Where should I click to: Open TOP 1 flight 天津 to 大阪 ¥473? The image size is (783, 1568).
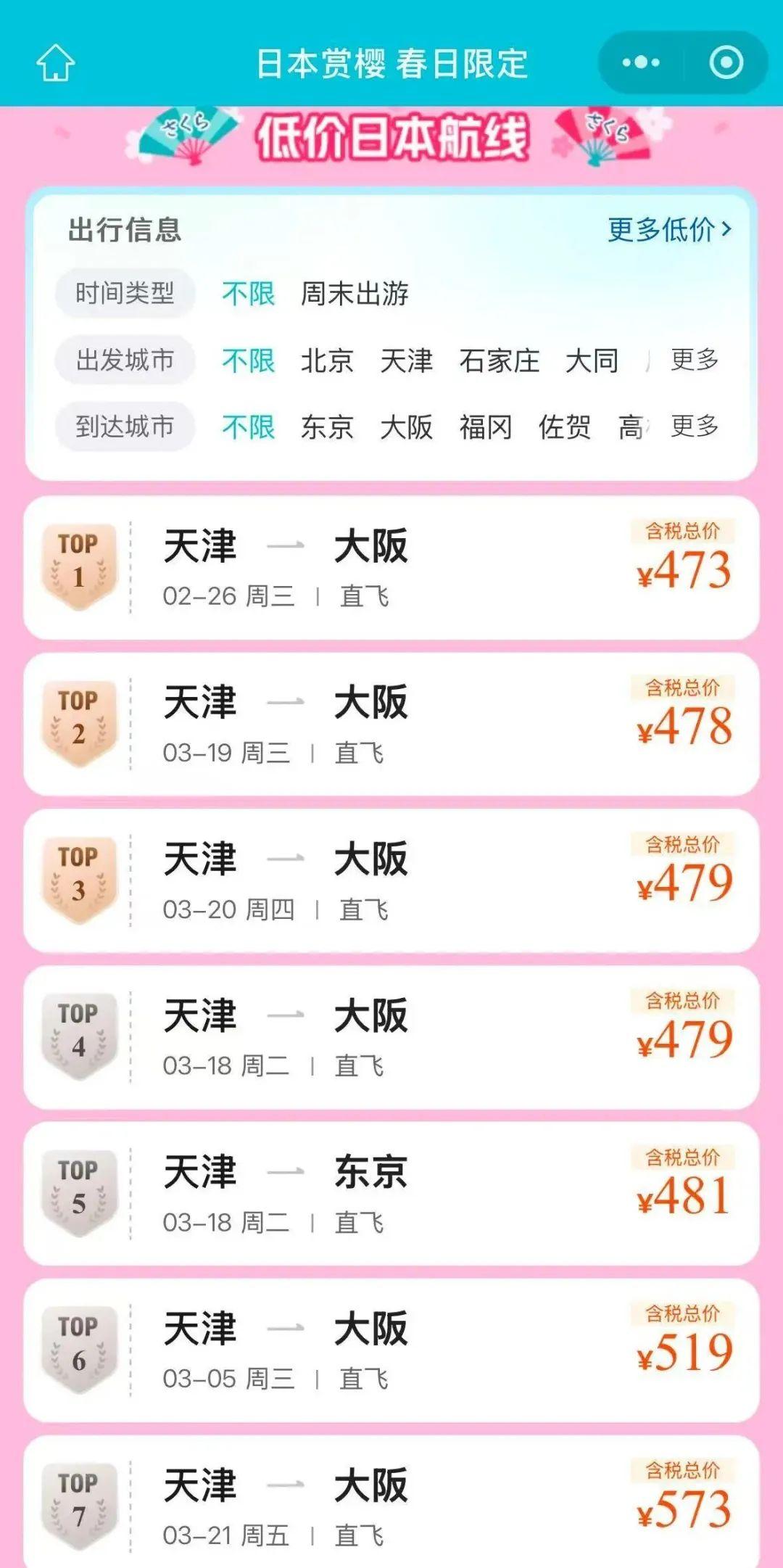click(x=391, y=568)
